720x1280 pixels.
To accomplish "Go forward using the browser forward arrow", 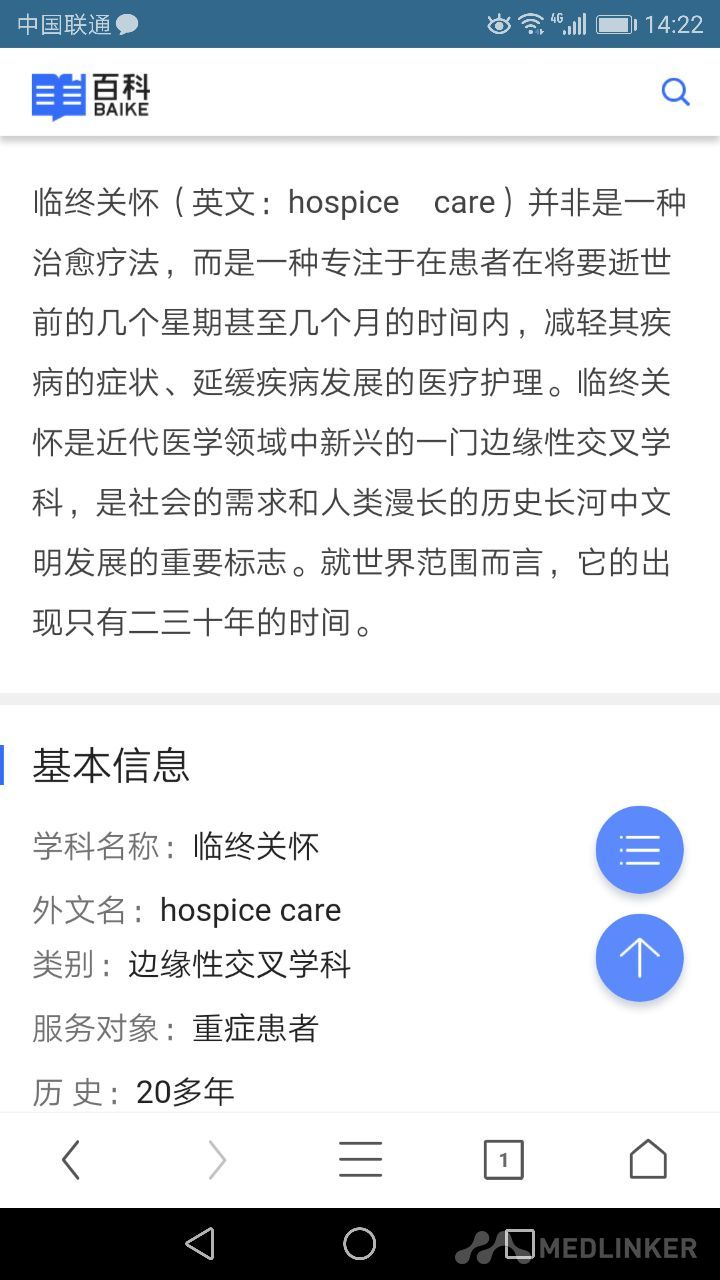I will pyautogui.click(x=217, y=1160).
